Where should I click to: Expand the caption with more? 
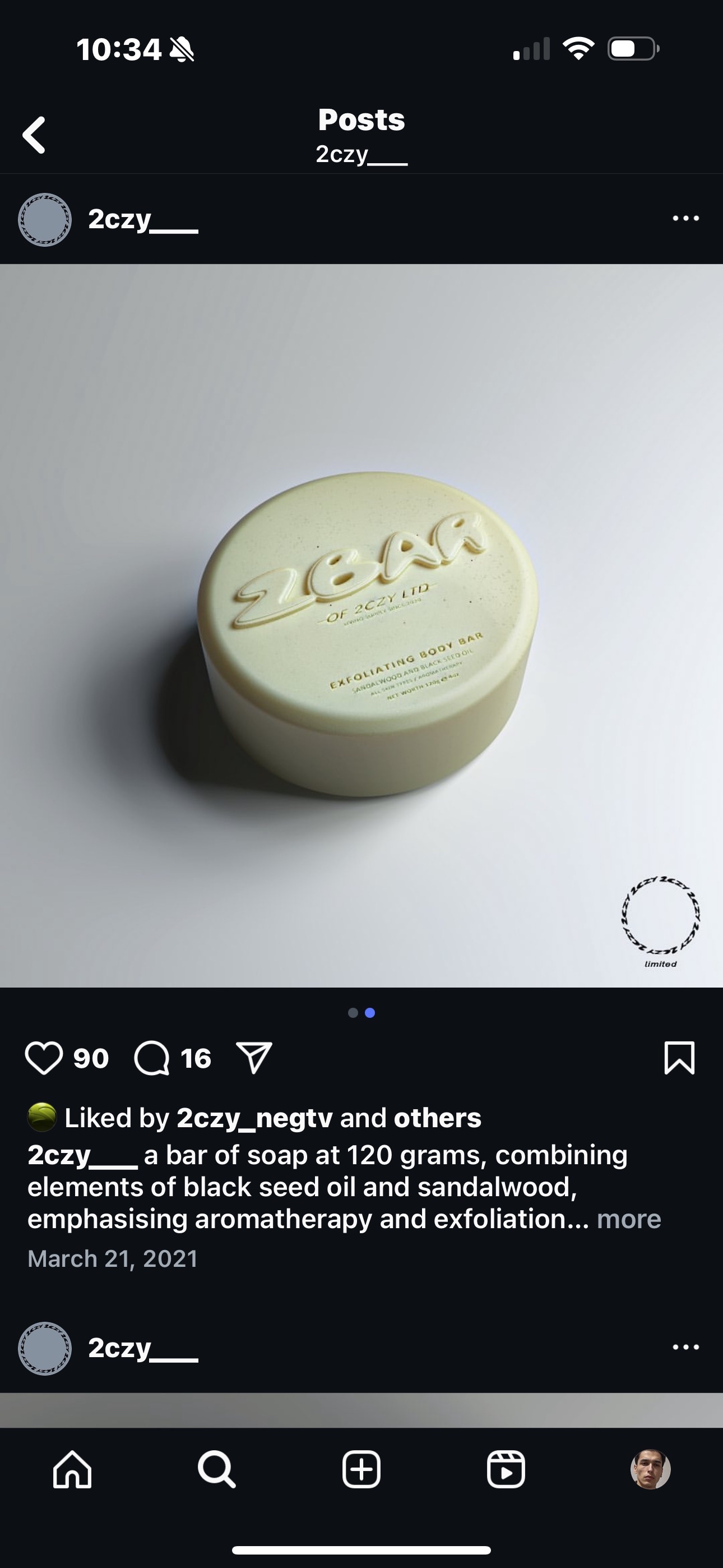coord(628,1219)
